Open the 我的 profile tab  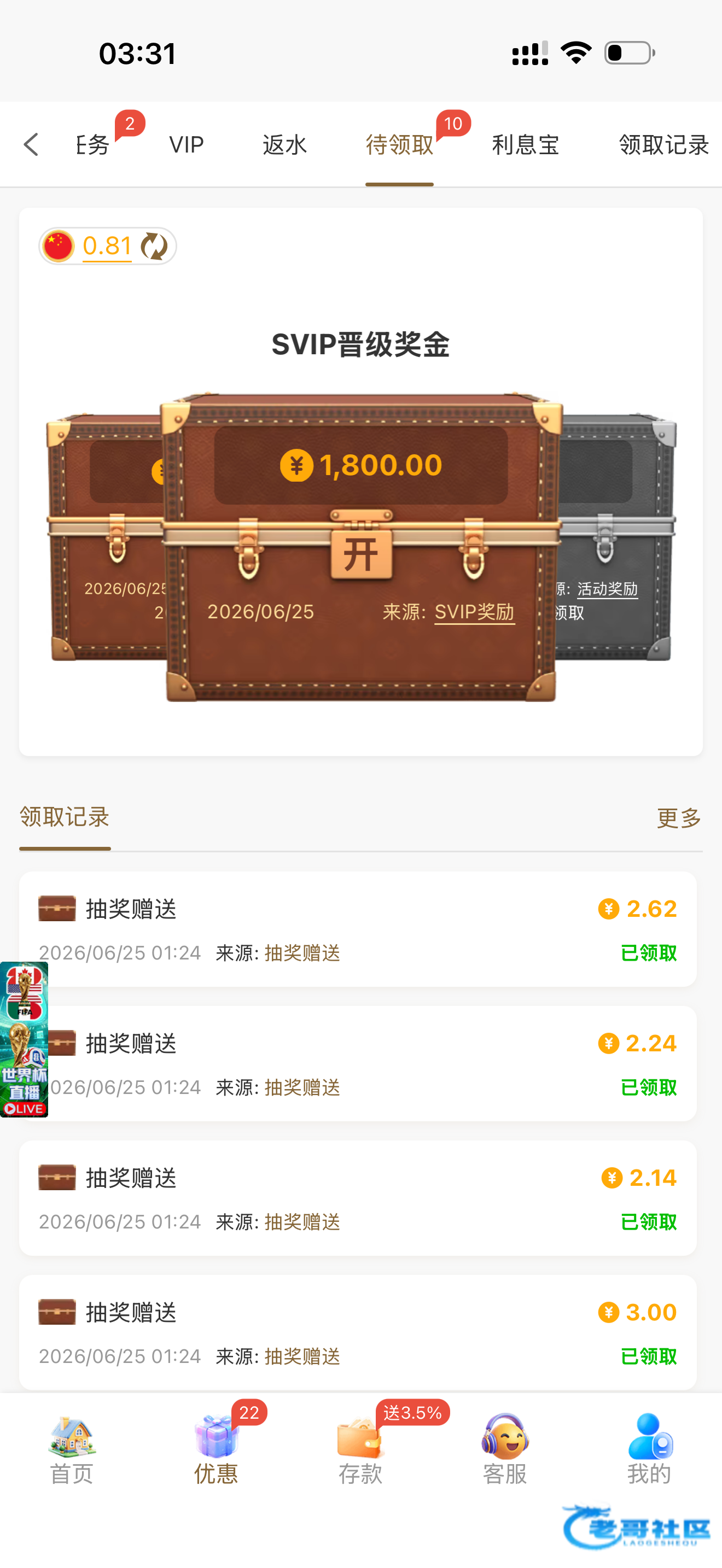click(650, 1449)
